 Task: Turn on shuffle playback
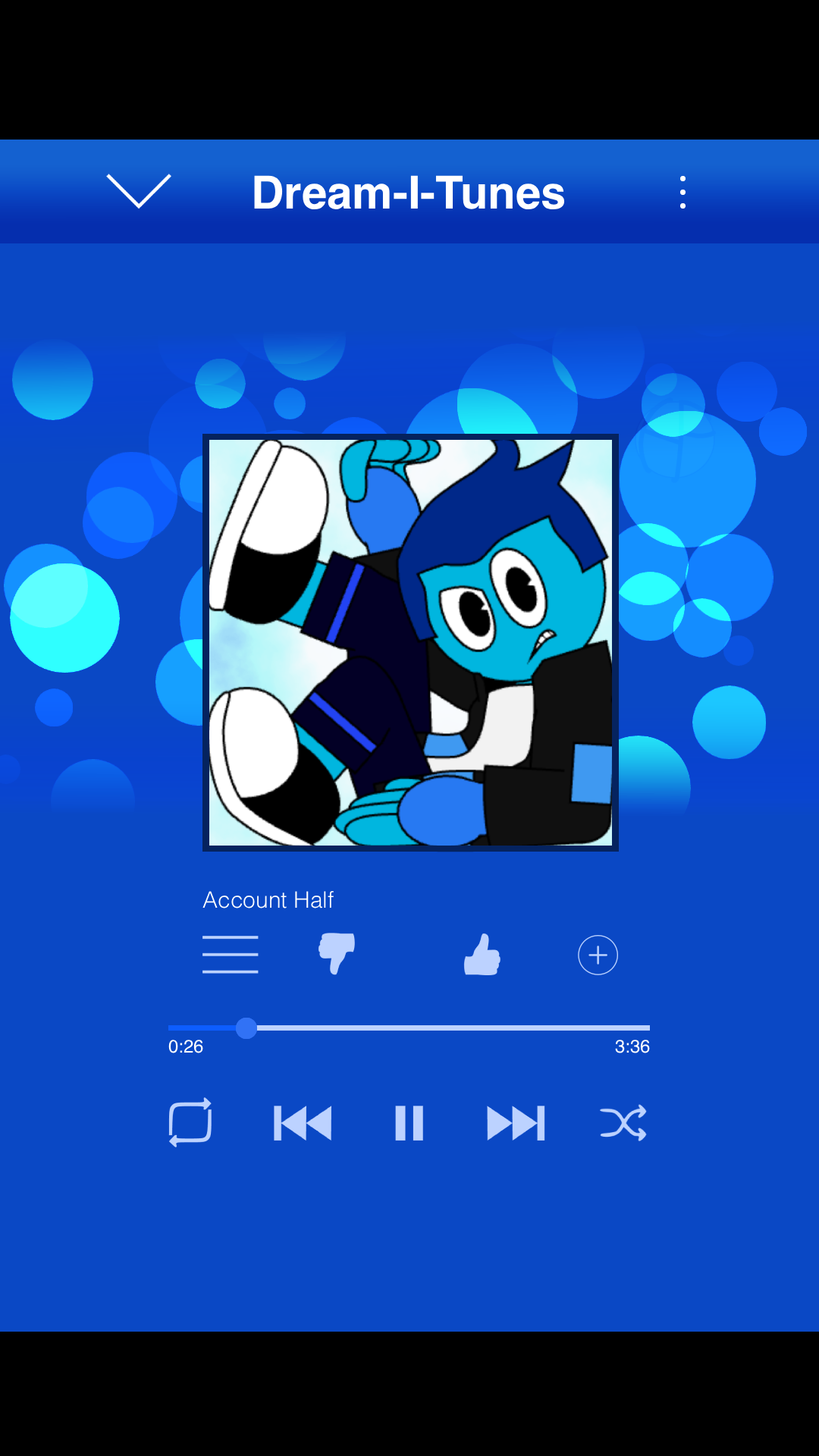(x=623, y=1123)
